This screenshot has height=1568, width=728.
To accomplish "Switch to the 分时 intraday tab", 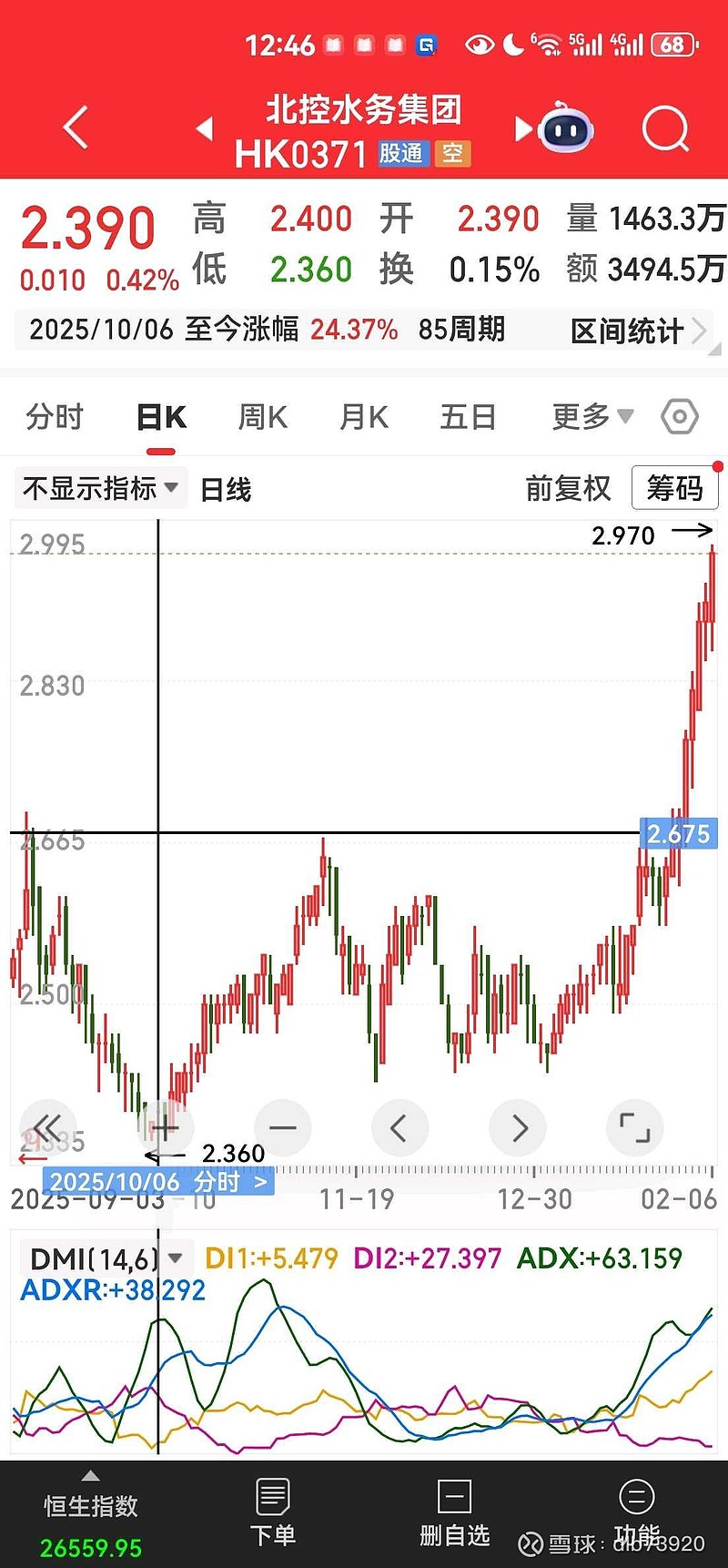I will [53, 415].
